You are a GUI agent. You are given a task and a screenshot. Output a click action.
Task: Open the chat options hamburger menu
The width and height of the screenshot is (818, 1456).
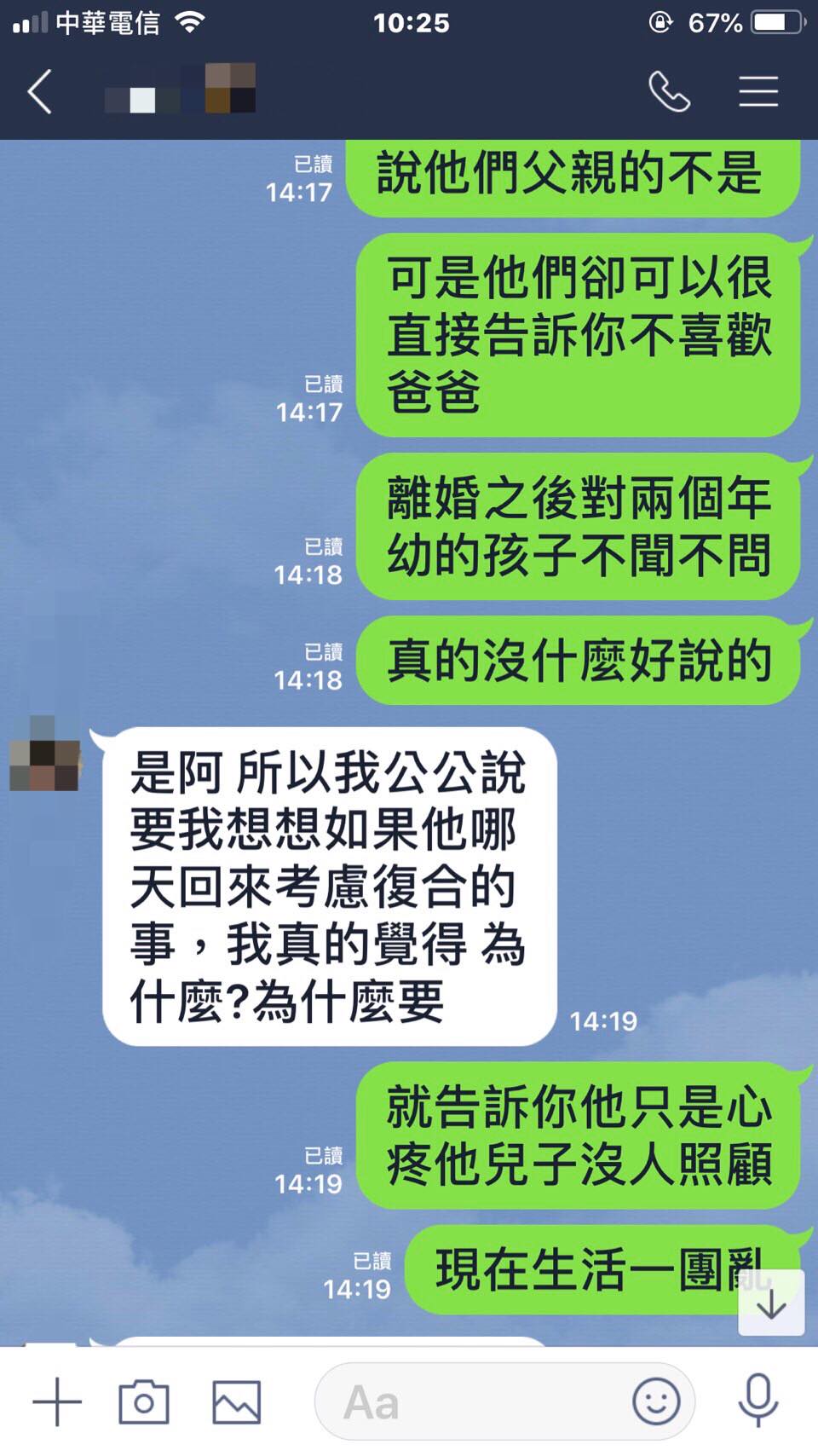coord(758,91)
